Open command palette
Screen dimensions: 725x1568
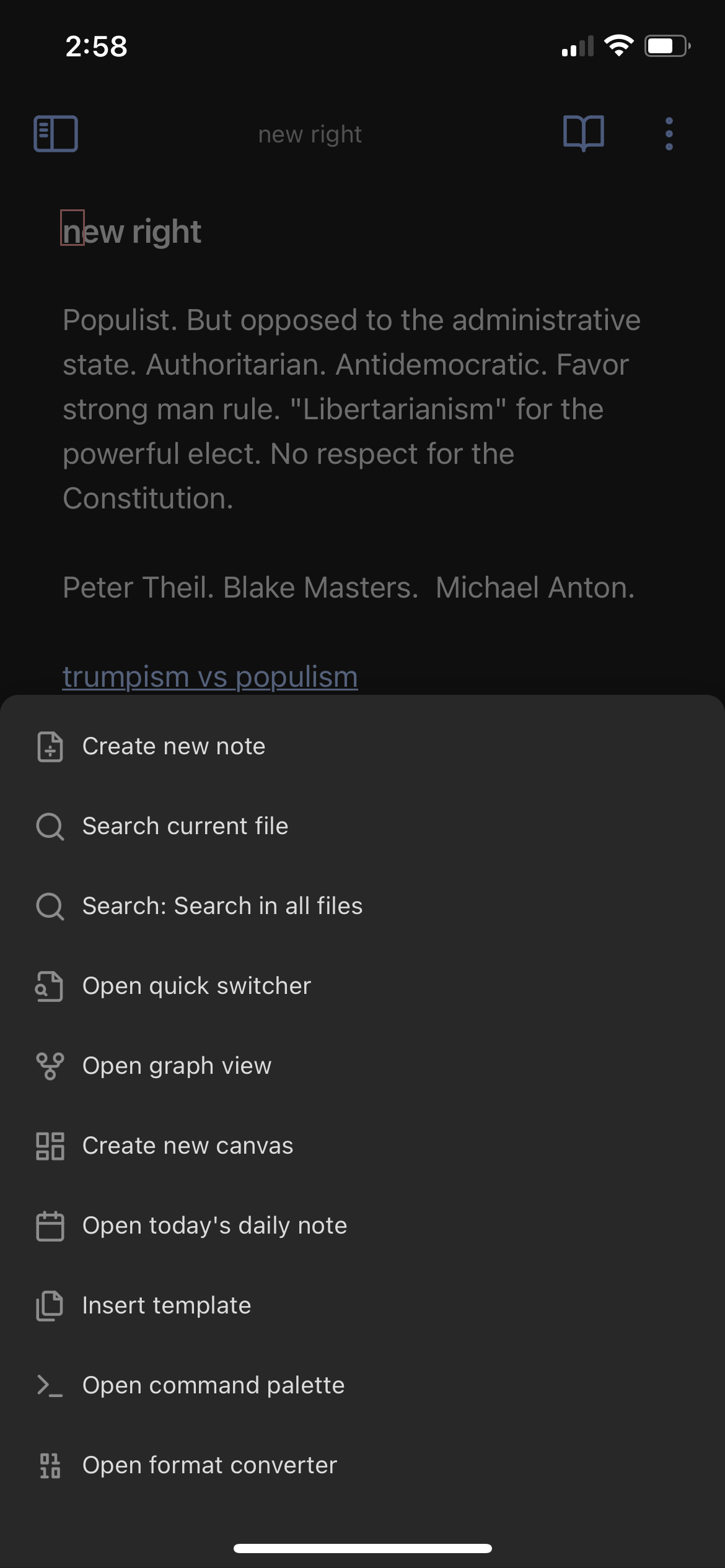pos(362,1385)
